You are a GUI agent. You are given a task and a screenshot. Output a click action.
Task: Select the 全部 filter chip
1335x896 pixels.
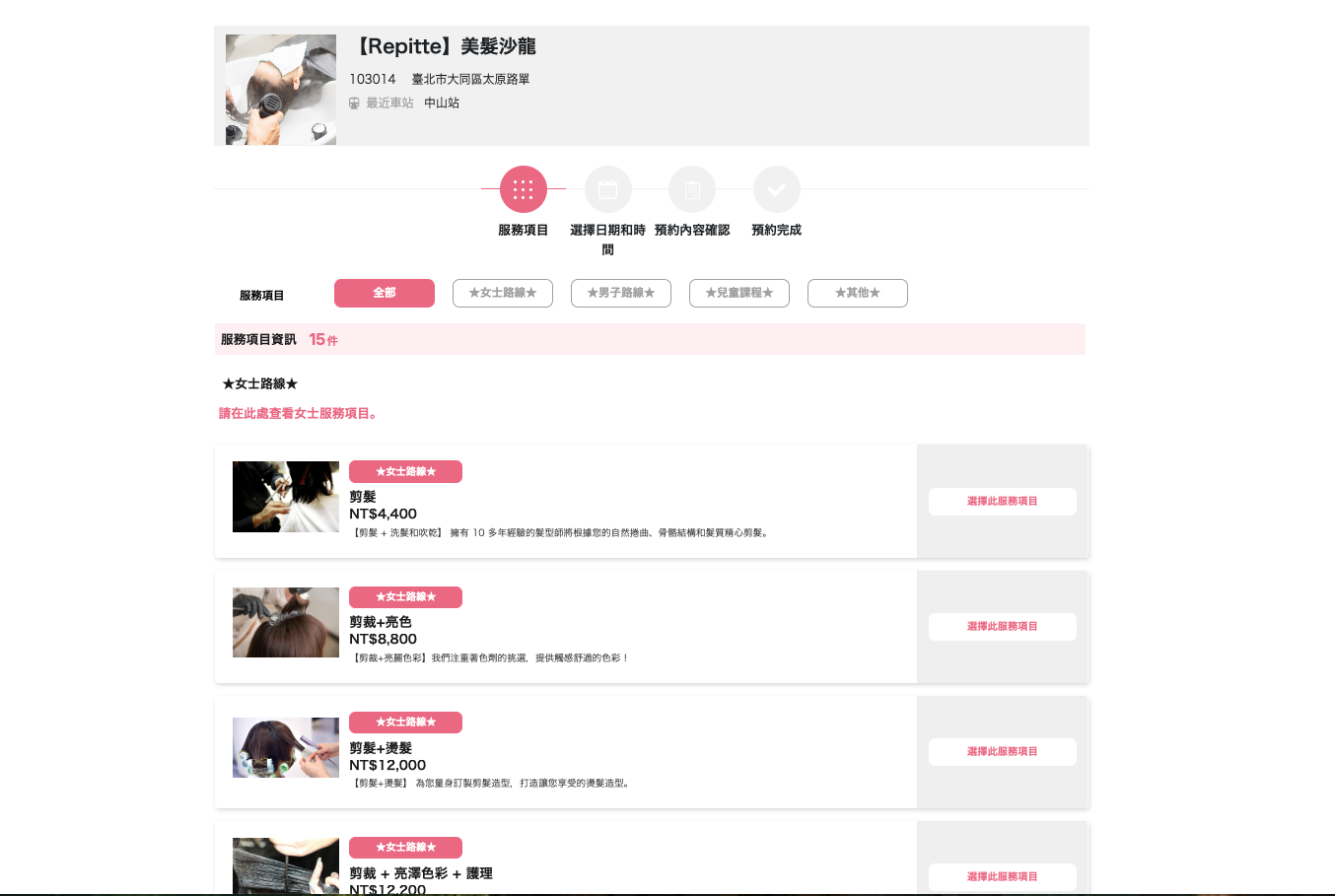[385, 293]
